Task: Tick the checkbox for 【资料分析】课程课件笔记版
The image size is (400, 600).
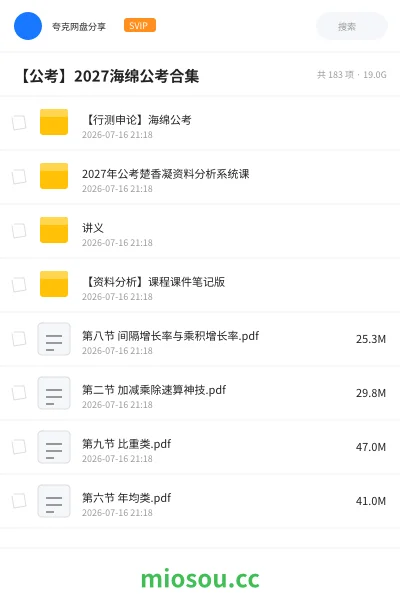Action: (x=19, y=285)
